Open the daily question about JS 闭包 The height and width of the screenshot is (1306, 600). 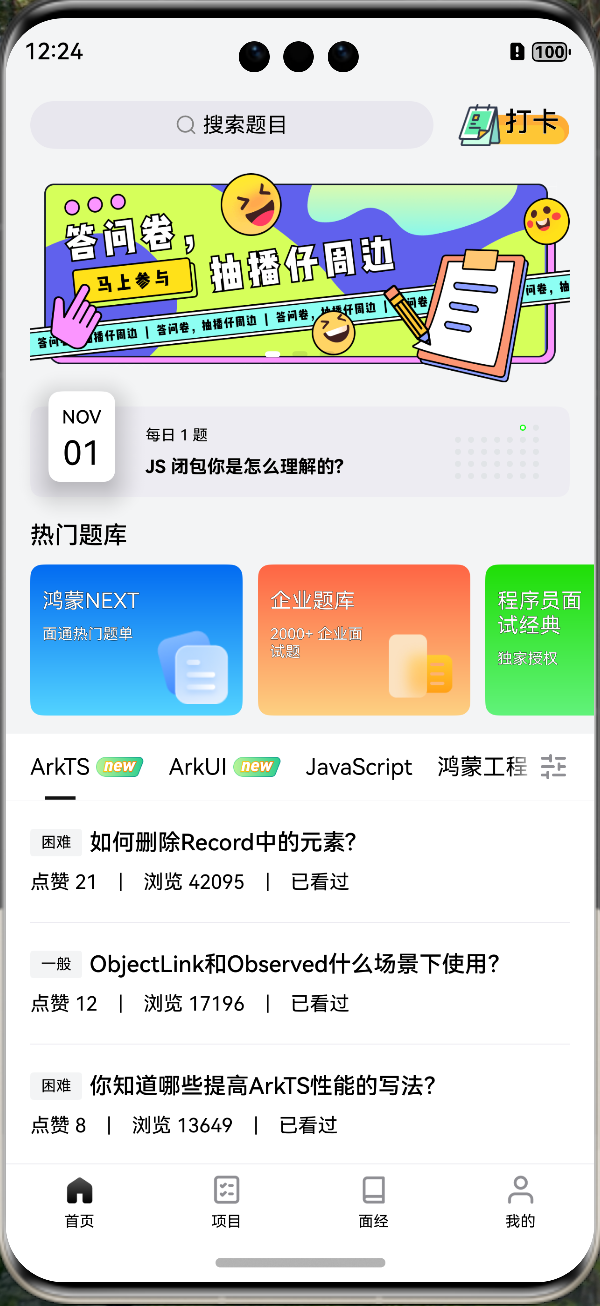[x=300, y=452]
